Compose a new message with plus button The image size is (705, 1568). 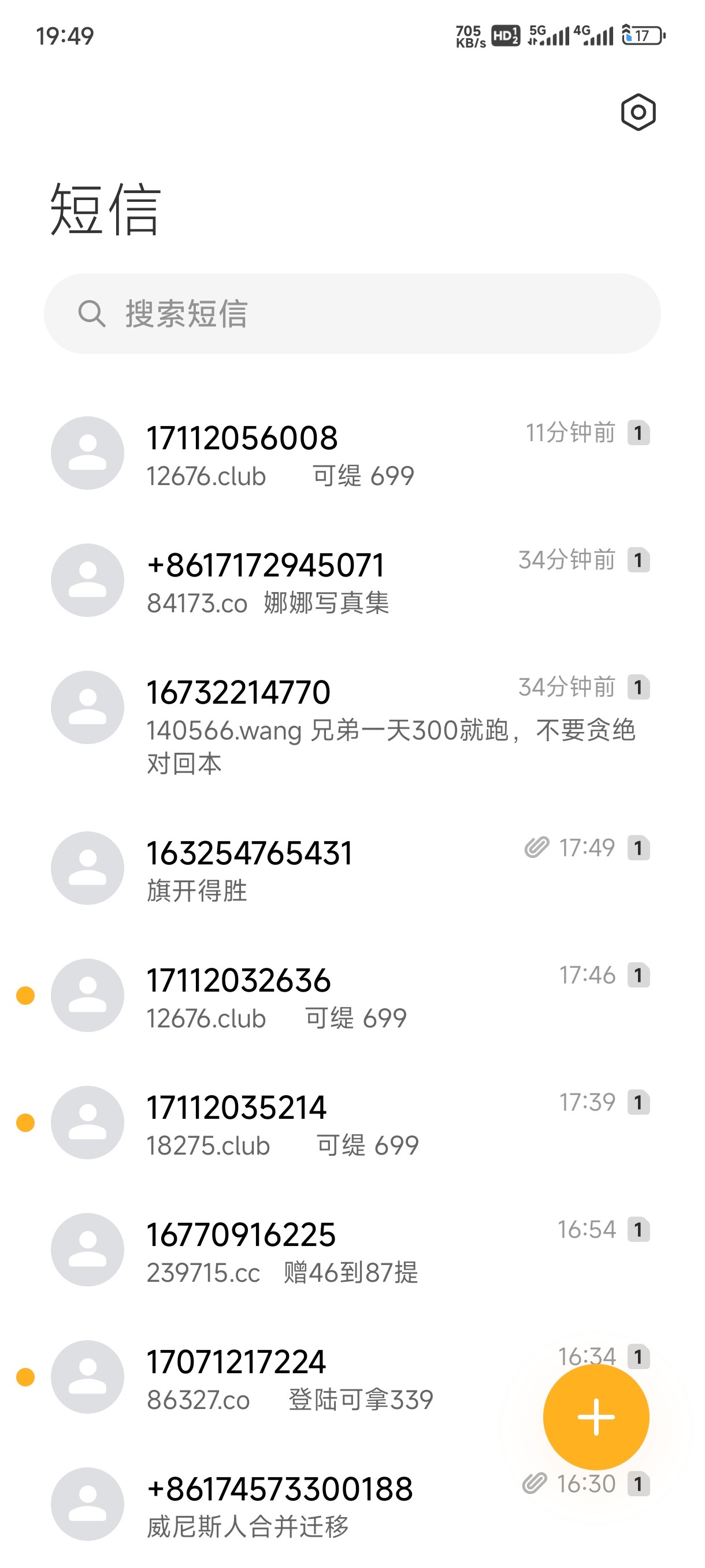pyautogui.click(x=596, y=1417)
